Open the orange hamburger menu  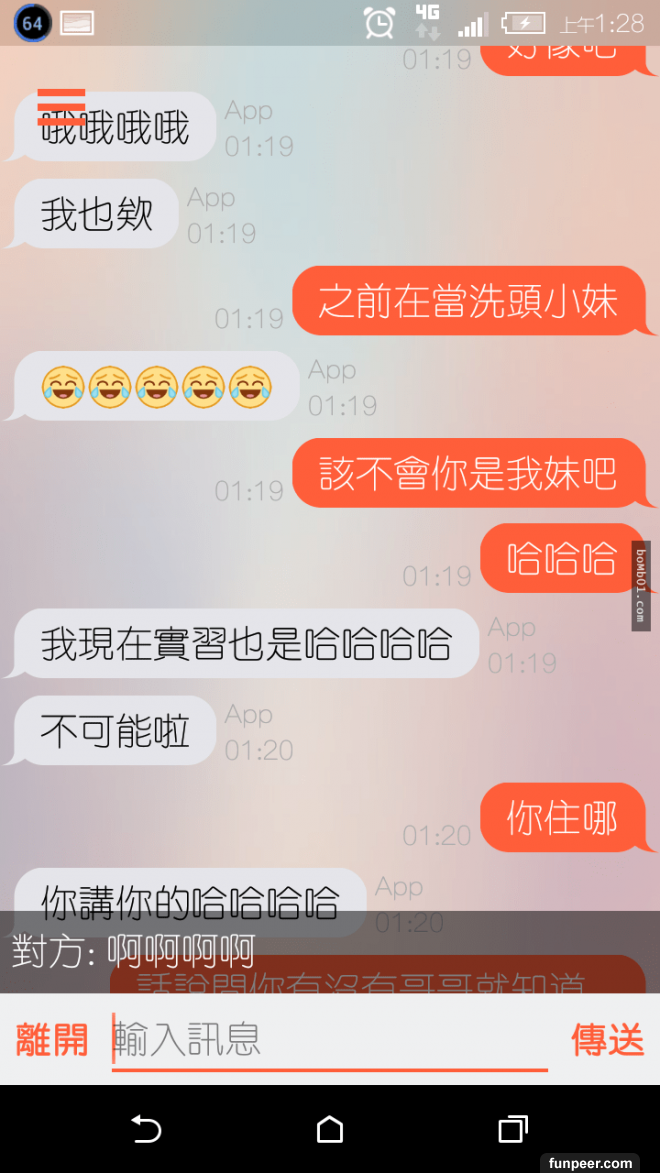[x=61, y=106]
